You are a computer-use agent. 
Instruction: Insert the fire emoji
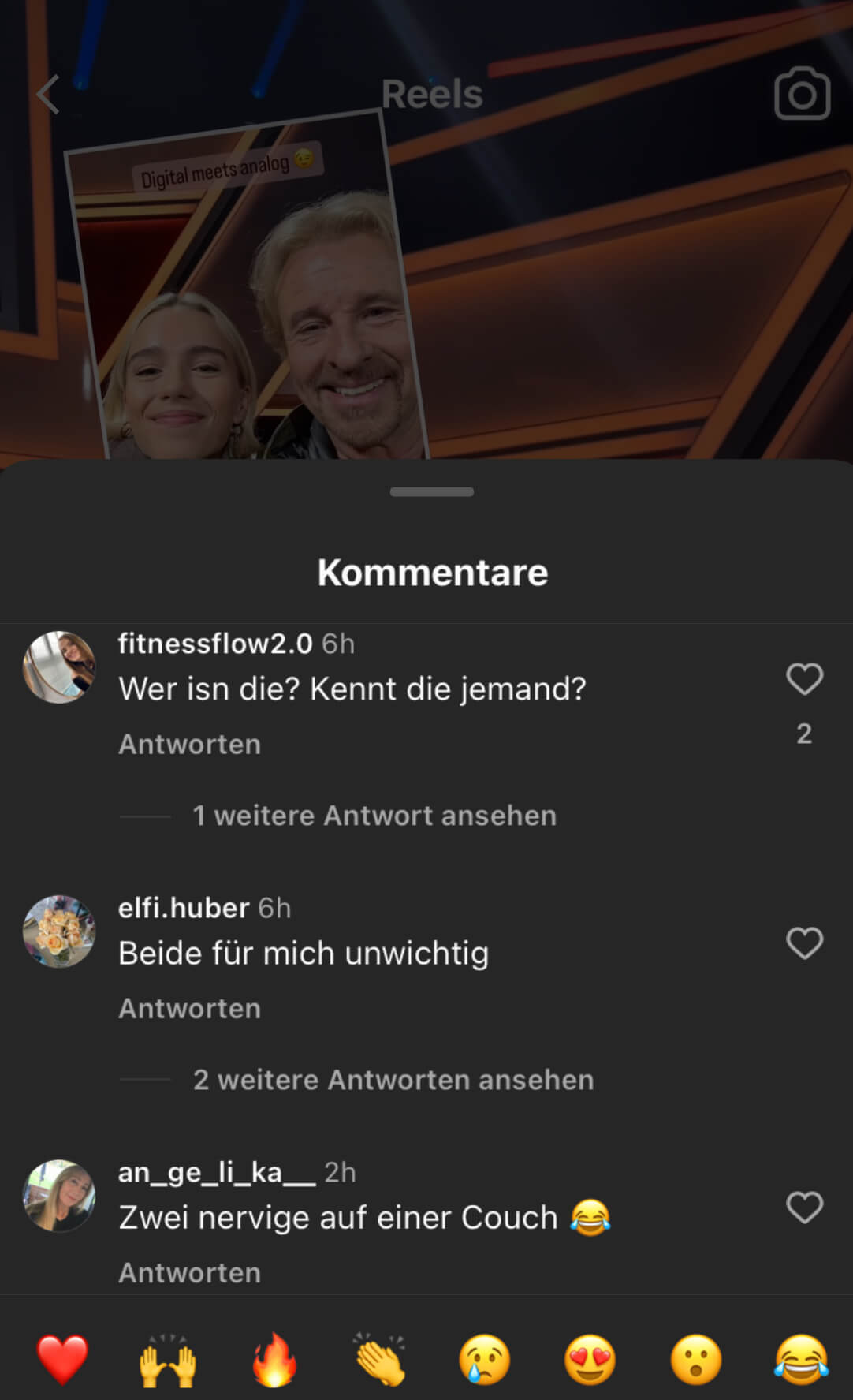tap(274, 1360)
